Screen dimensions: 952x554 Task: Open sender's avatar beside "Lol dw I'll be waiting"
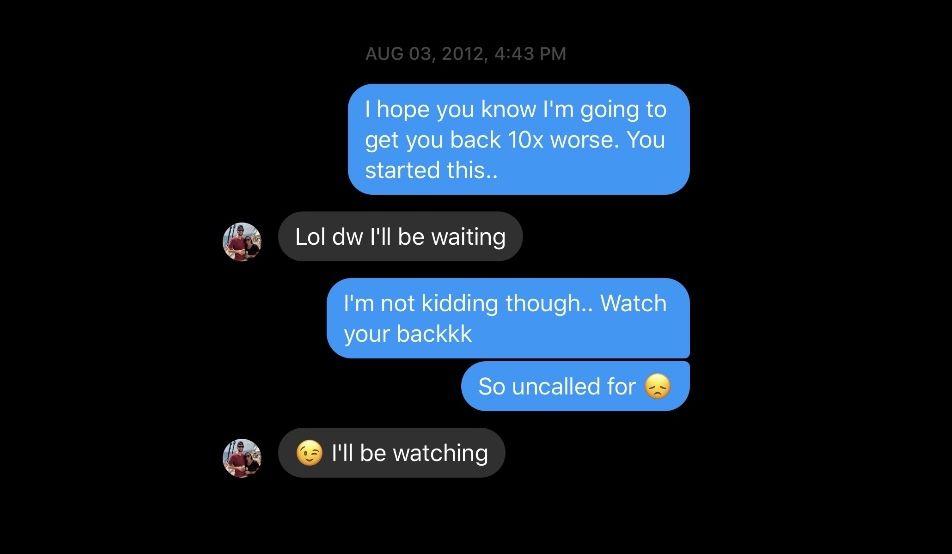242,242
